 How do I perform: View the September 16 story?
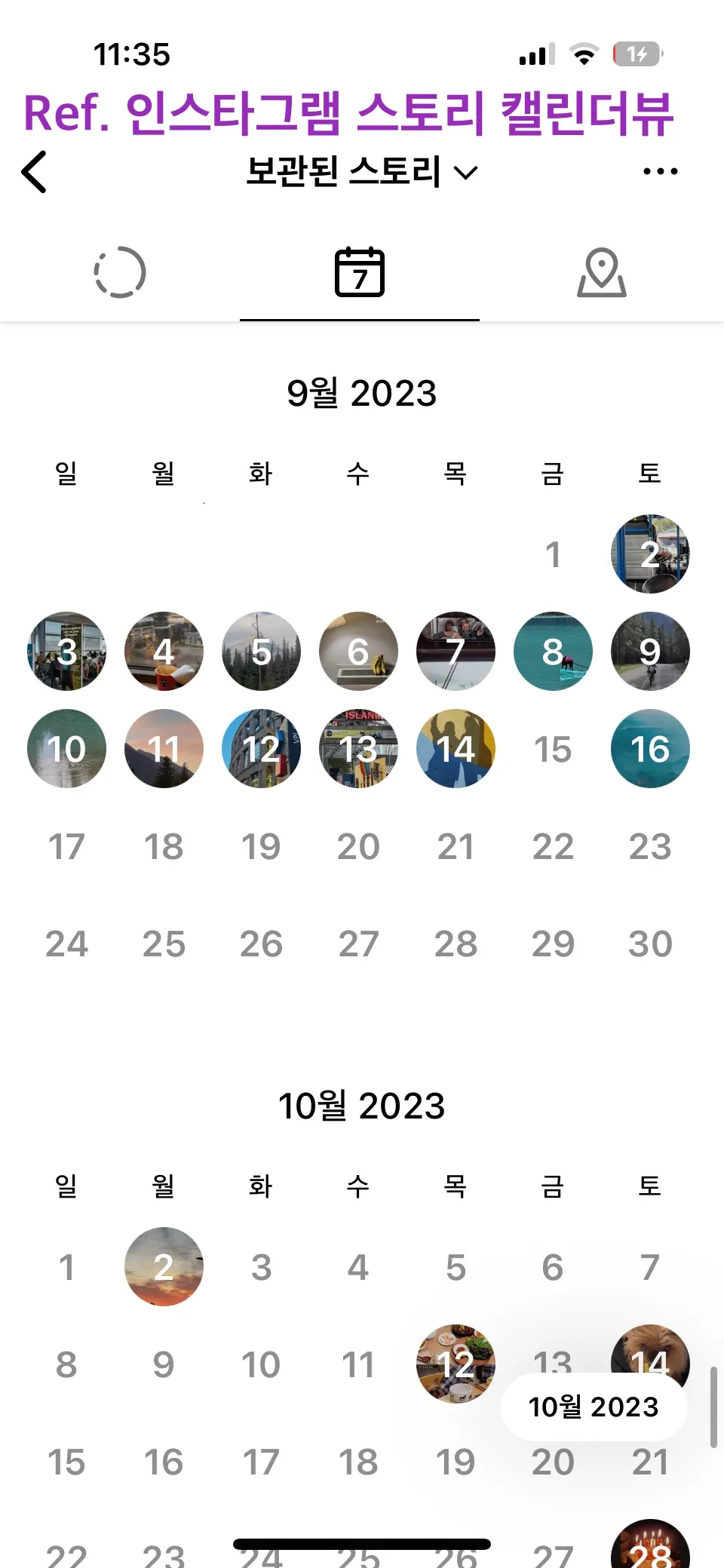[x=650, y=749]
